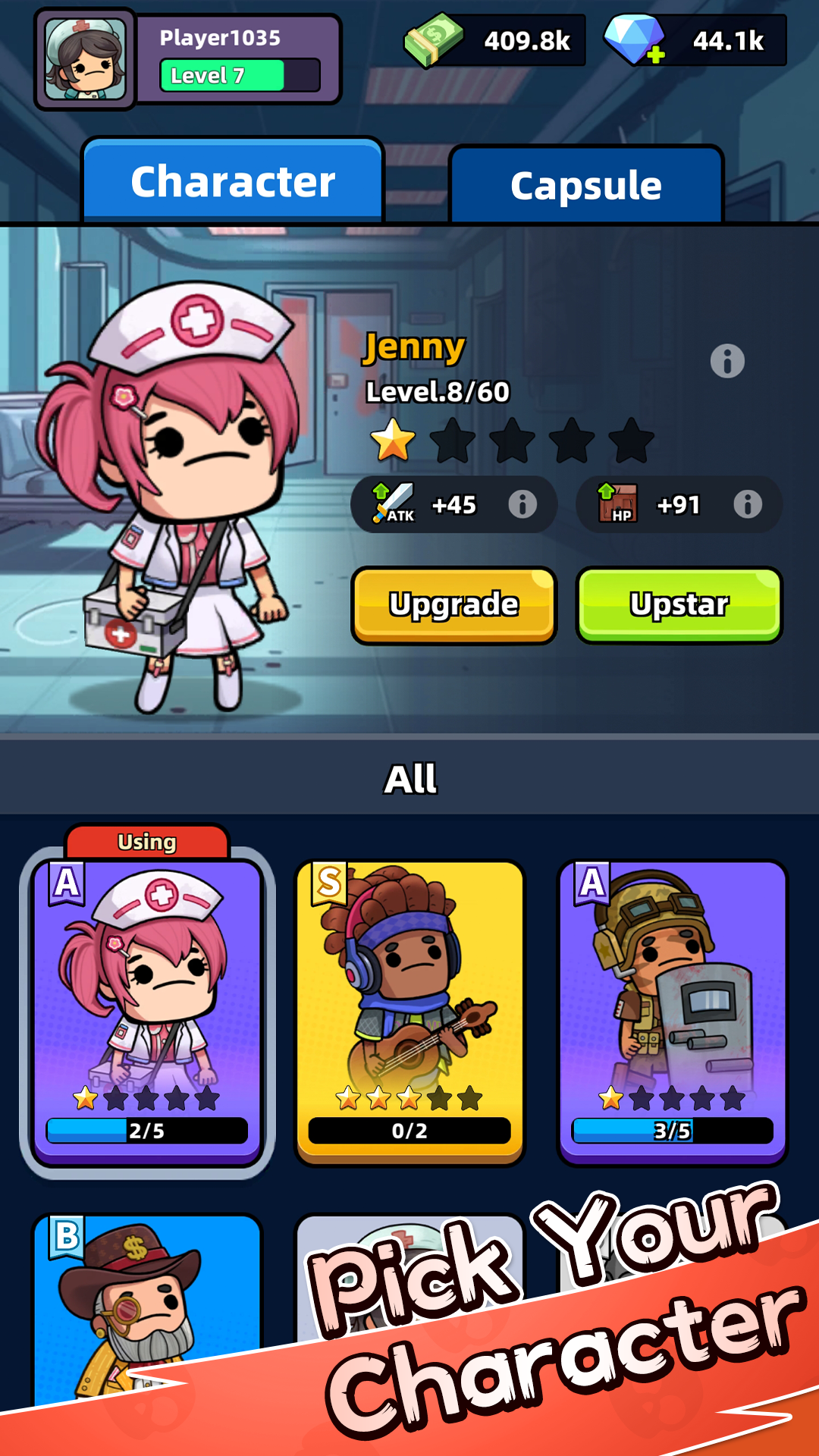Image resolution: width=819 pixels, height=1456 pixels.
Task: Select the A-rank soldier with shield card
Action: 672,1009
